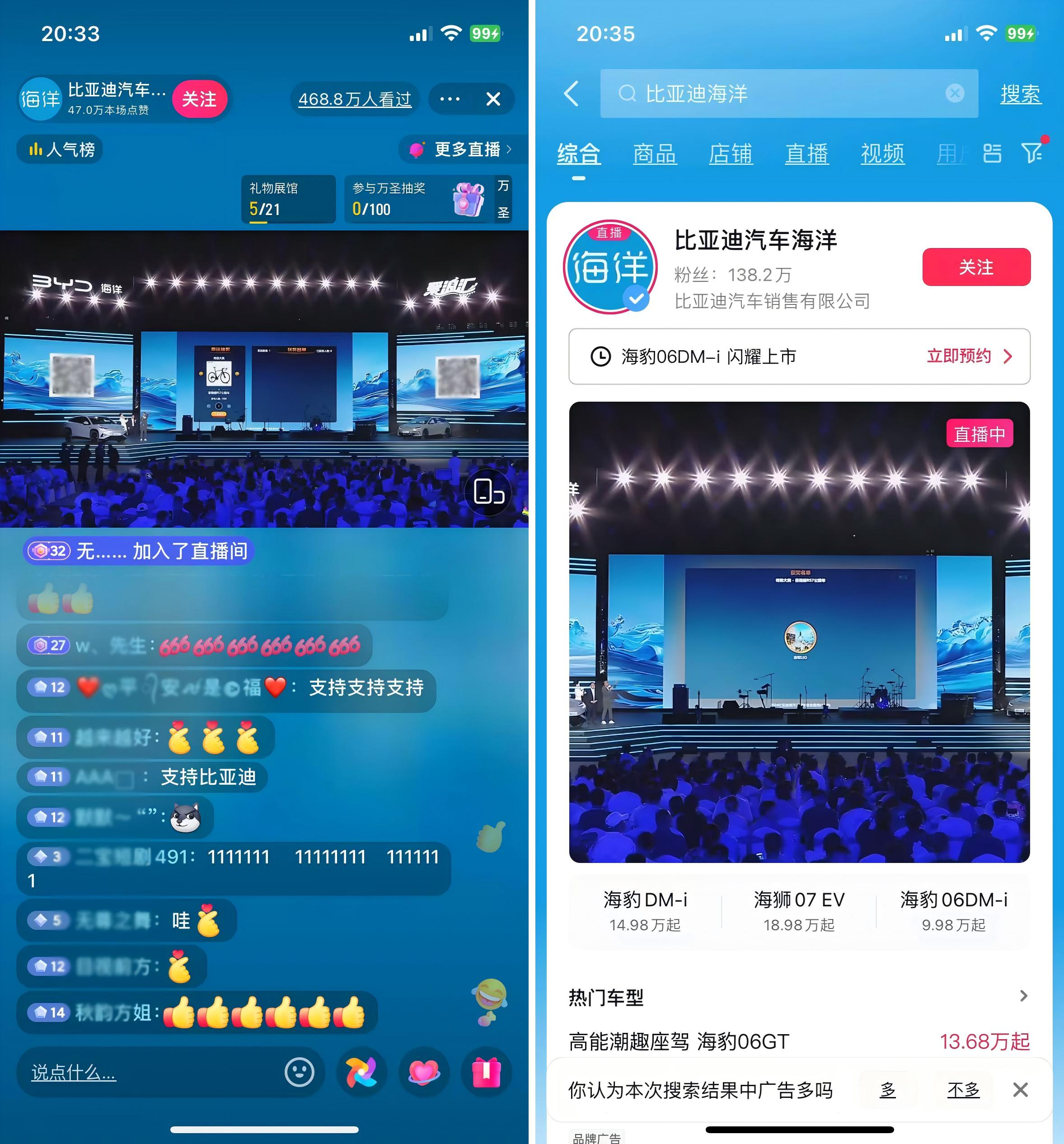Open the 人气榜 popularity ranking
Viewport: 1064px width, 1144px height.
click(61, 150)
